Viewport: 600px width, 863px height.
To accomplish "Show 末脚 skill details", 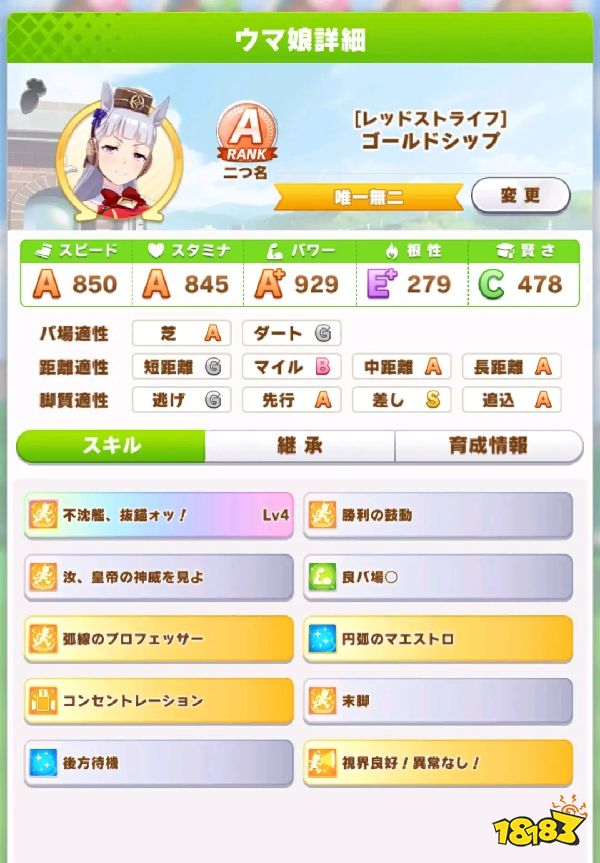I will pos(437,700).
